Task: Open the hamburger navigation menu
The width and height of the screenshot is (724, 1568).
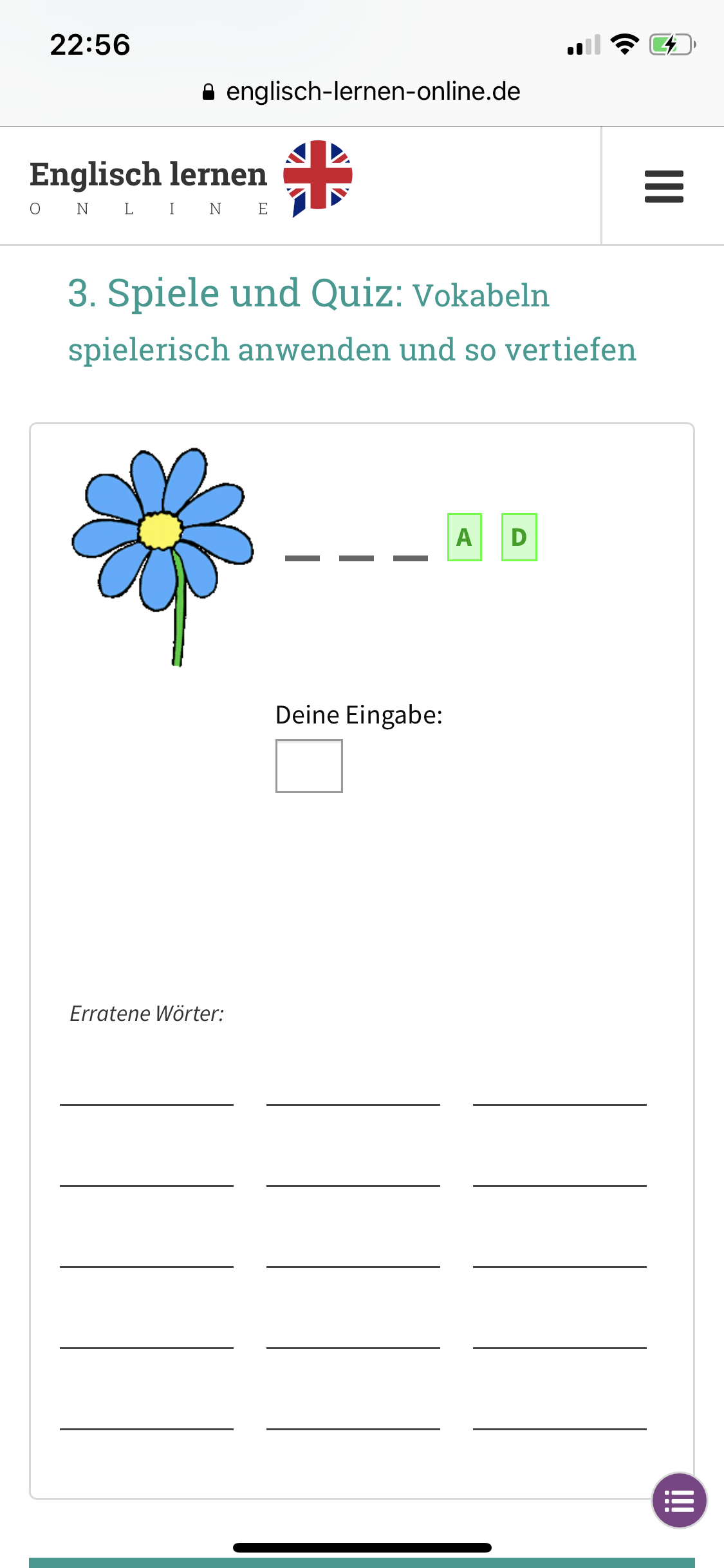Action: tap(664, 186)
